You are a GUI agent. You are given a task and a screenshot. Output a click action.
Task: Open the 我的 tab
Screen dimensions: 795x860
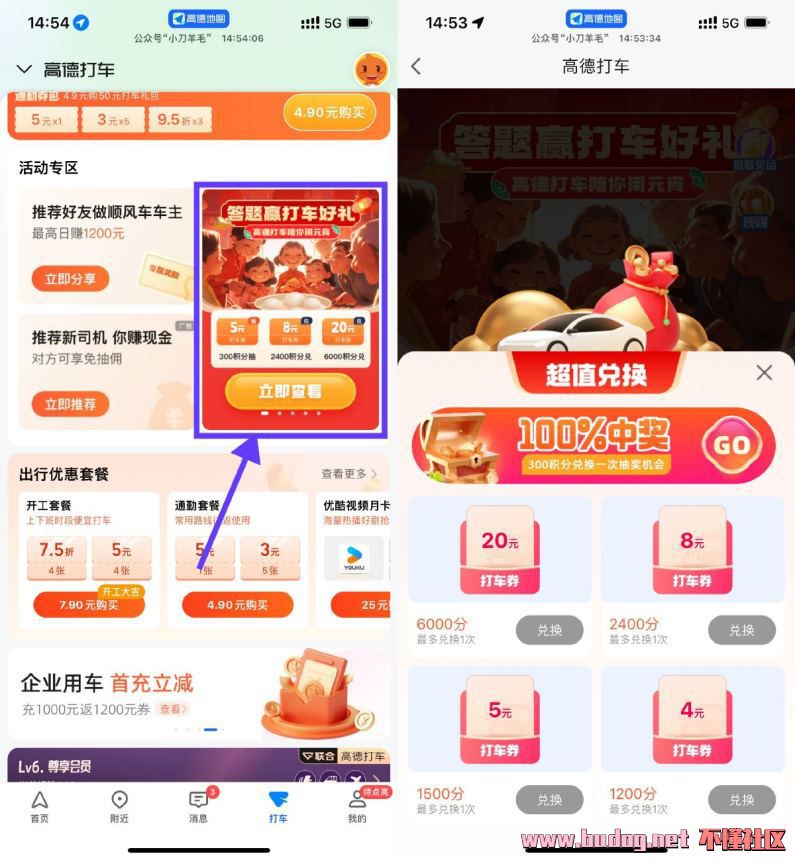pyautogui.click(x=357, y=806)
